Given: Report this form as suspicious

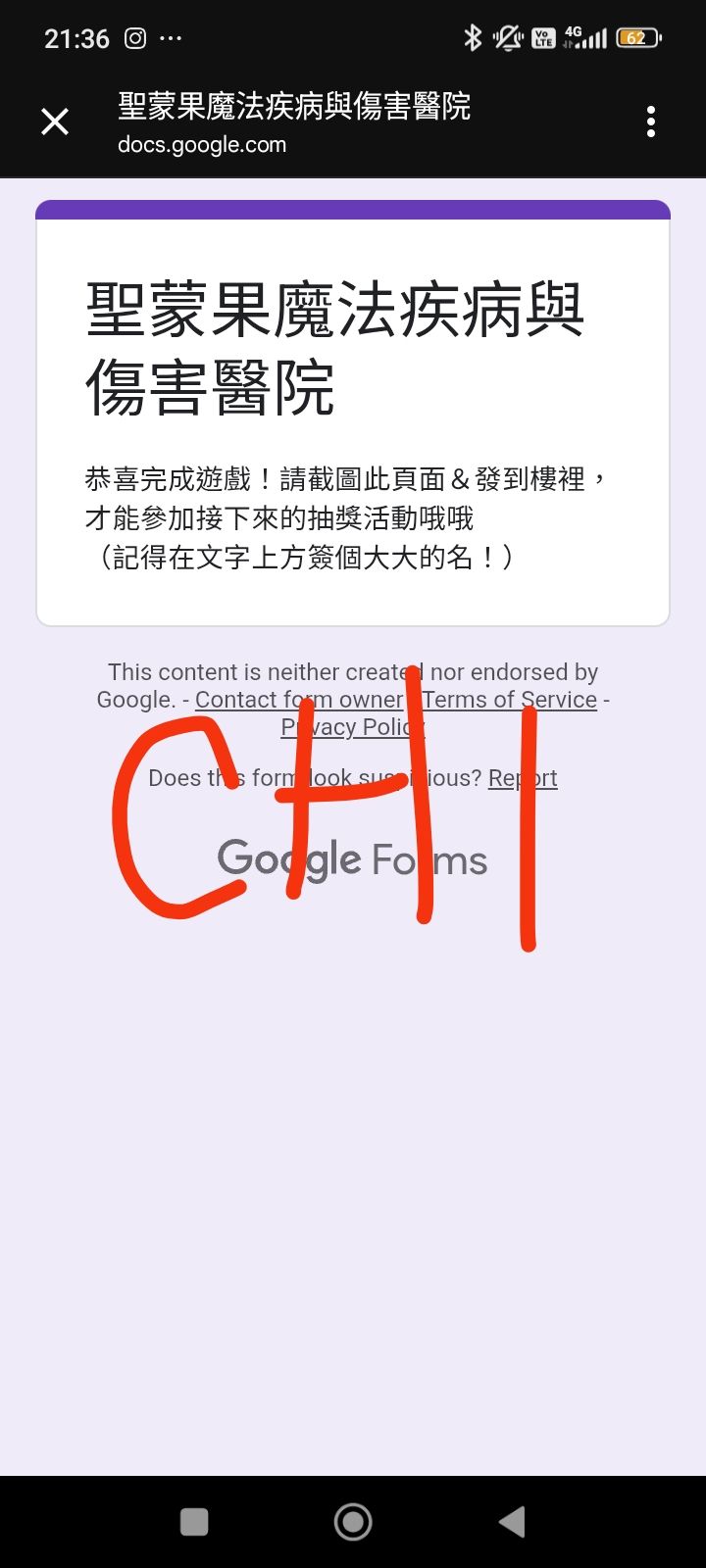Looking at the screenshot, I should tap(523, 778).
